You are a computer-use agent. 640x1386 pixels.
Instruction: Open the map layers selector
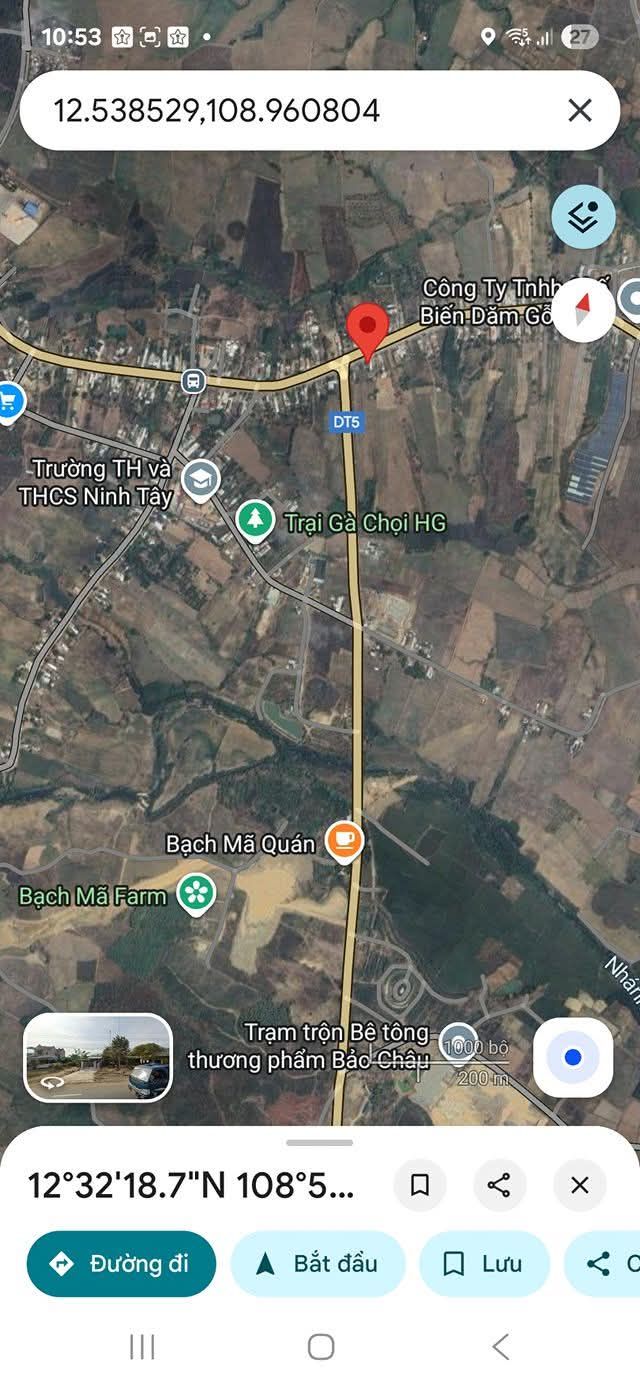[x=583, y=217]
